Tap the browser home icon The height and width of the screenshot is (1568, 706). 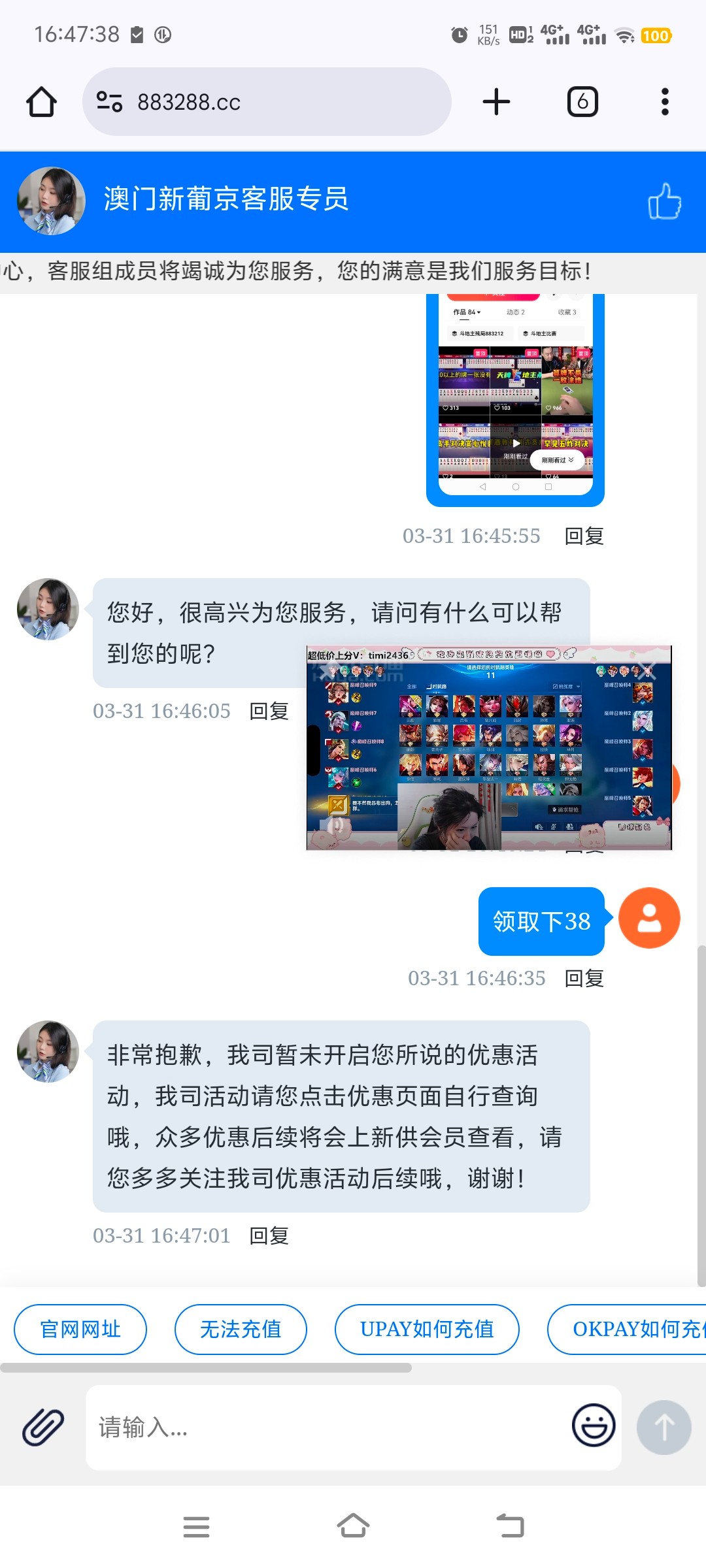[x=41, y=102]
